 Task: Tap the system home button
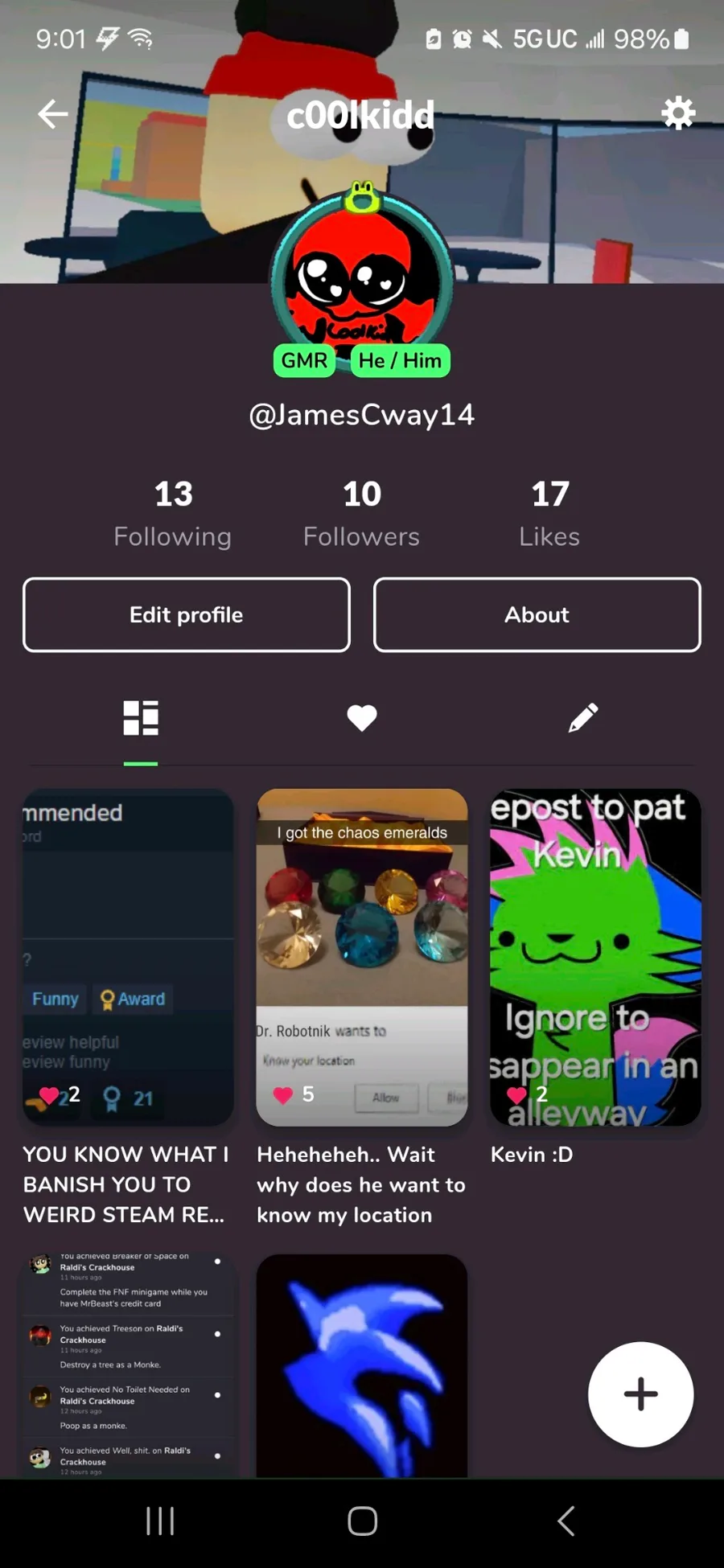(x=362, y=1521)
